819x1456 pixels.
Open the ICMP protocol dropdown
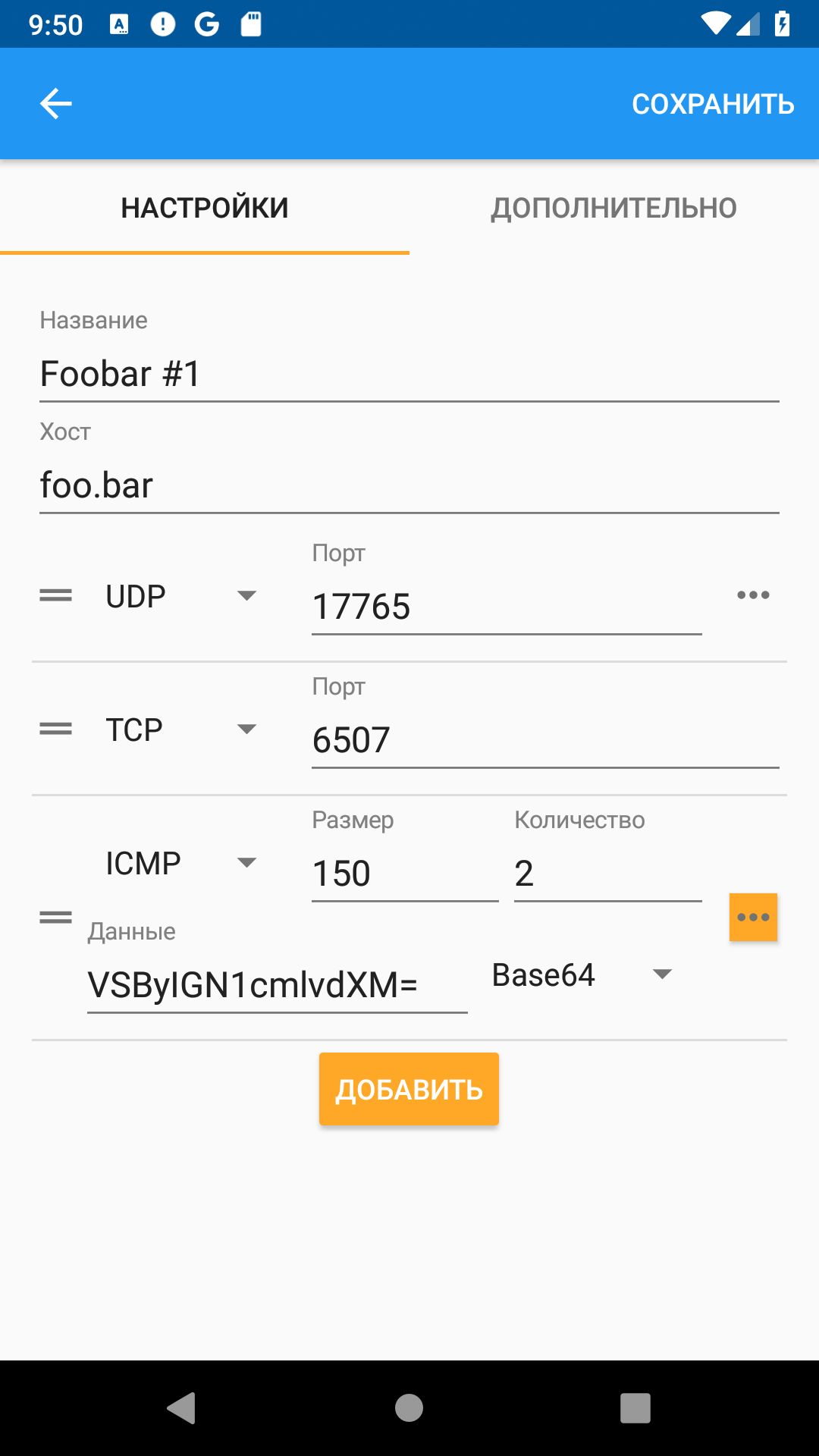click(x=181, y=863)
